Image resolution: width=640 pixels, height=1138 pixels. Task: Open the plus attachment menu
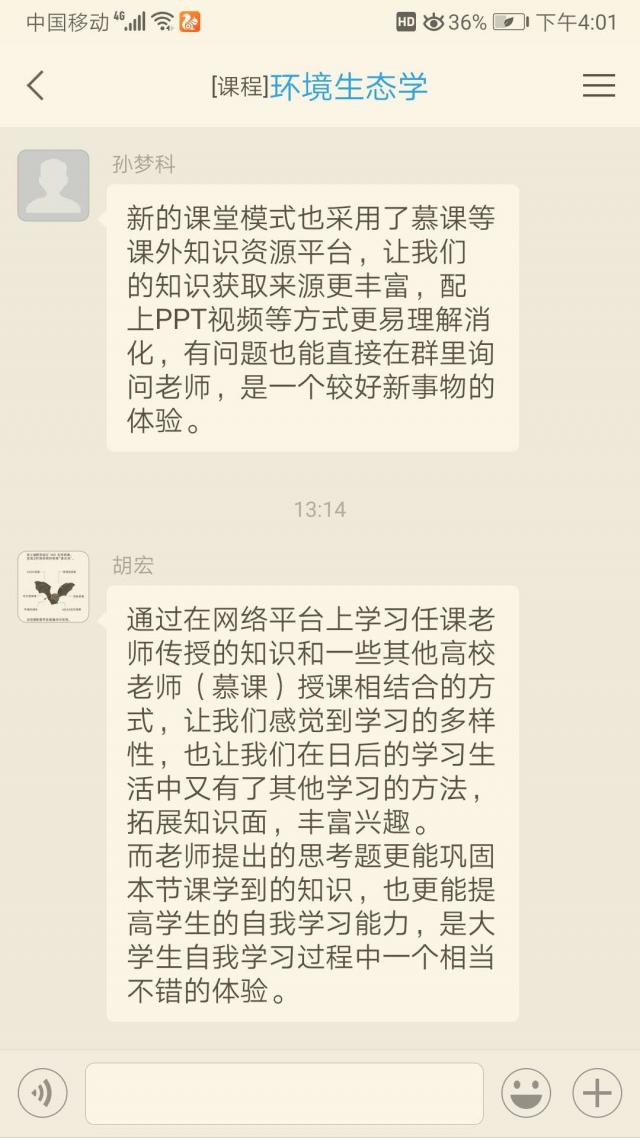[x=597, y=1093]
